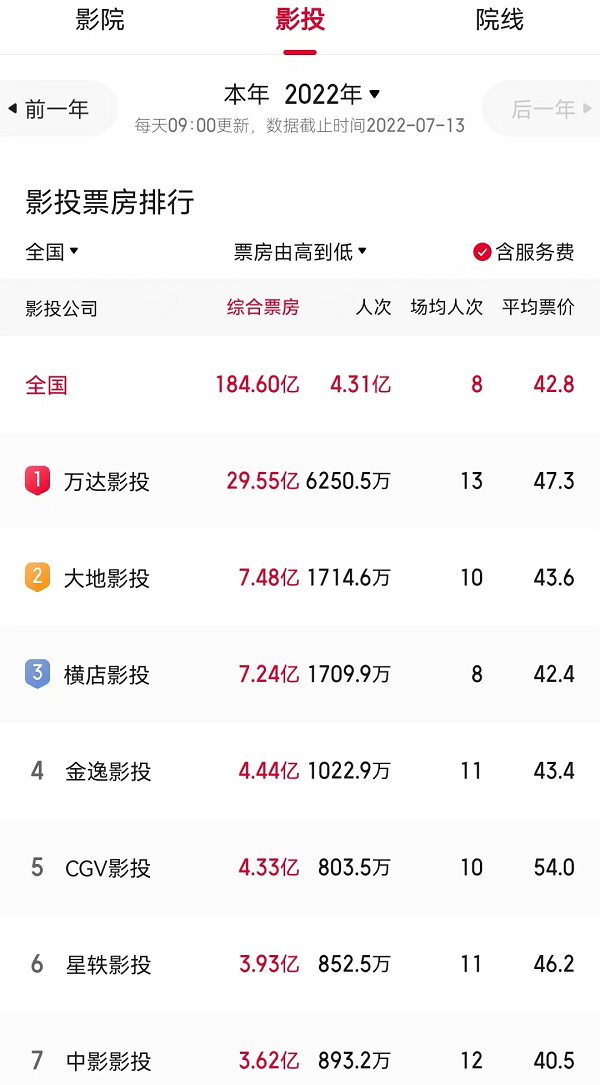
Task: Tap the 星轶影投 row
Action: click(300, 965)
